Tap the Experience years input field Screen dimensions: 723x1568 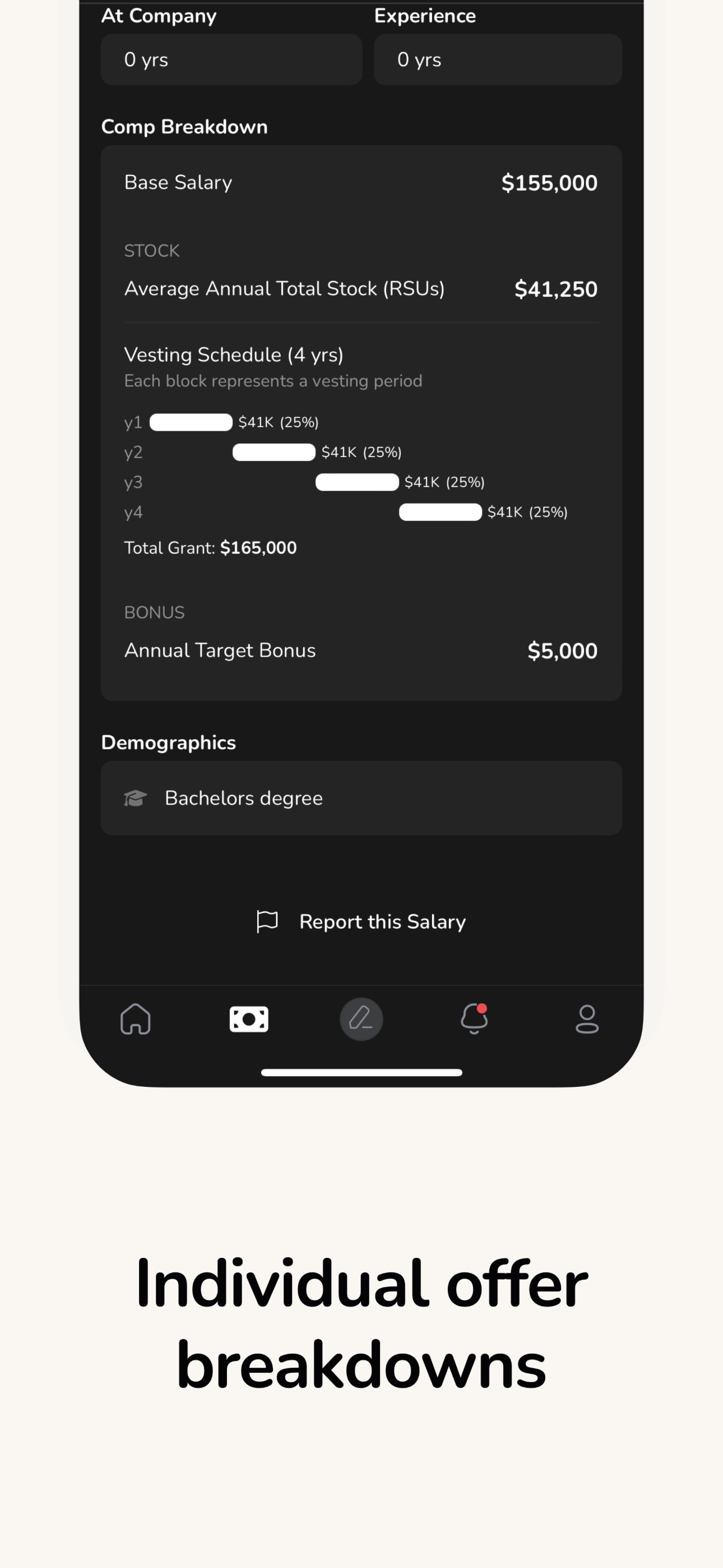tap(498, 59)
